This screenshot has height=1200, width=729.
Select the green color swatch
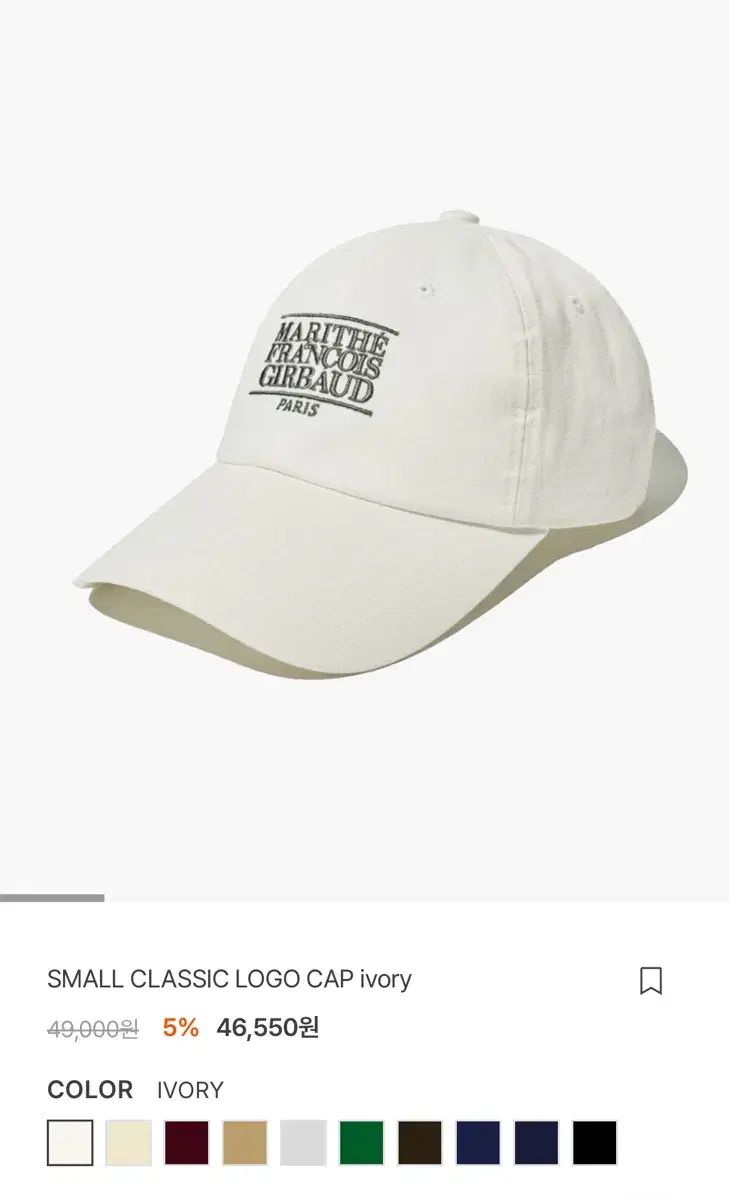[x=362, y=1143]
